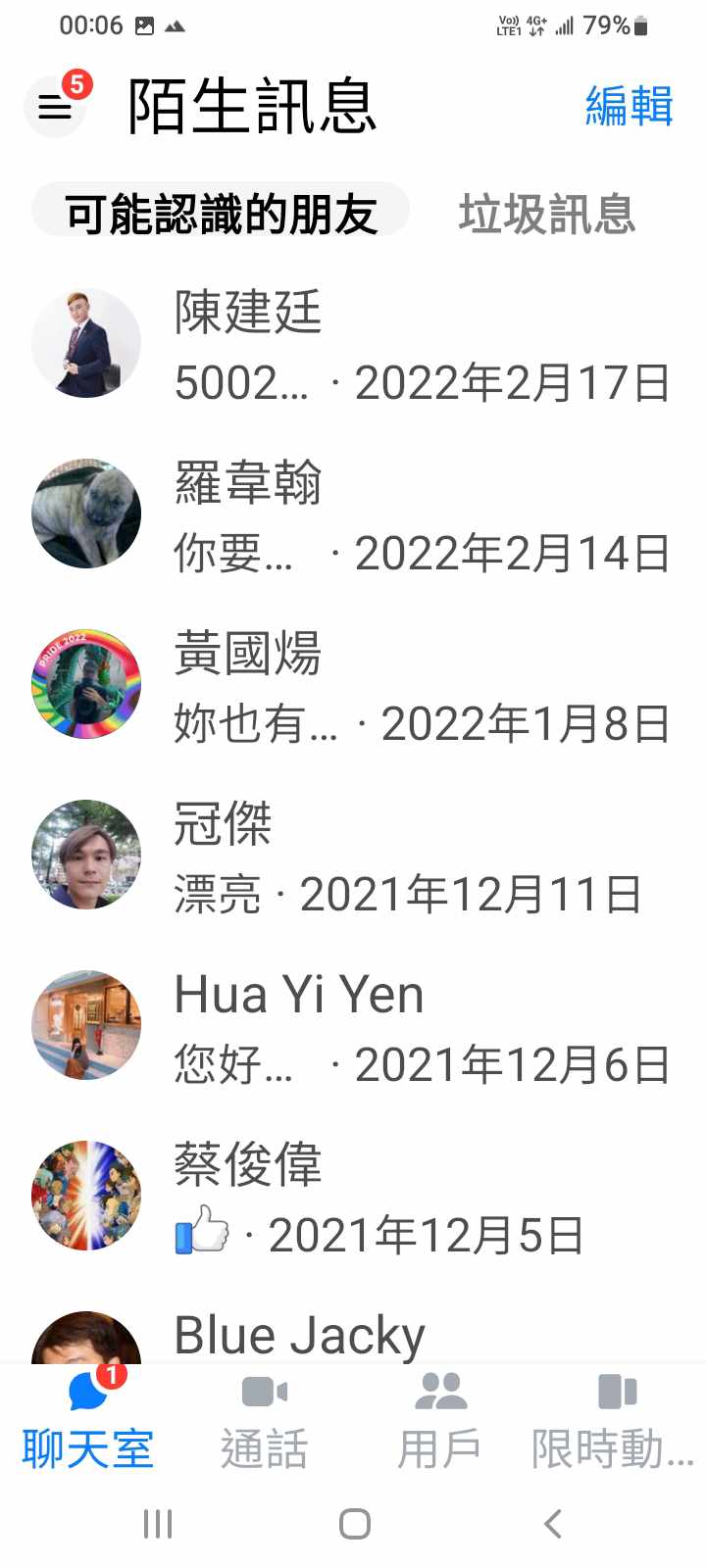Screen dimensions: 706x1568
Task: Go back using the system back button
Action: point(552,1524)
